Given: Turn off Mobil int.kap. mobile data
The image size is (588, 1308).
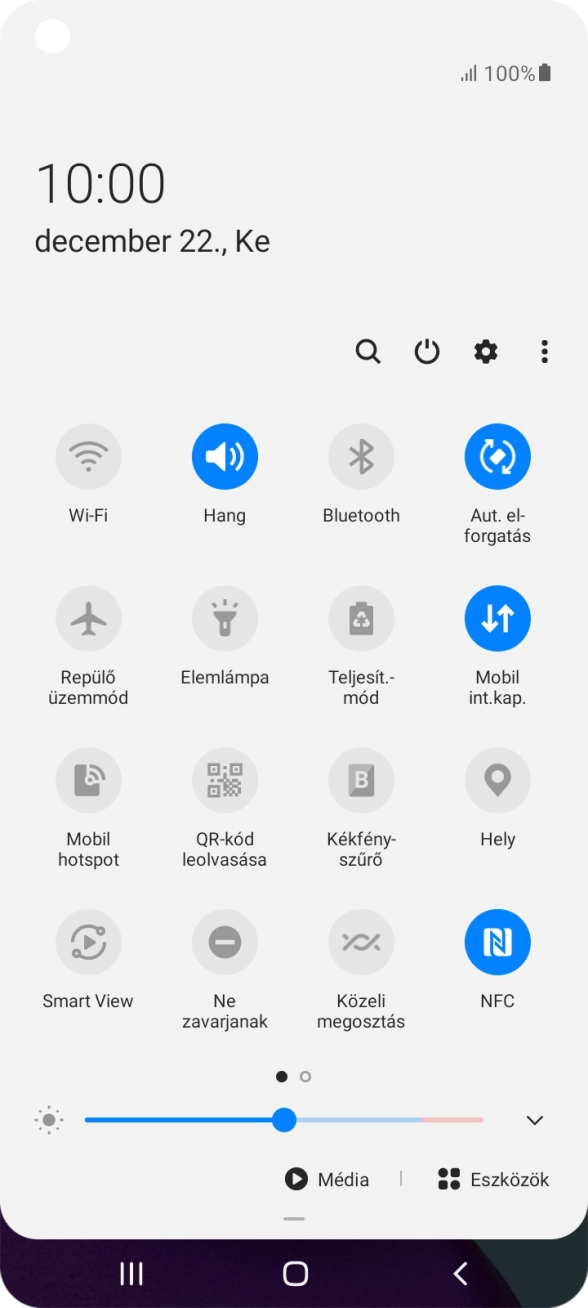Looking at the screenshot, I should pyautogui.click(x=498, y=619).
